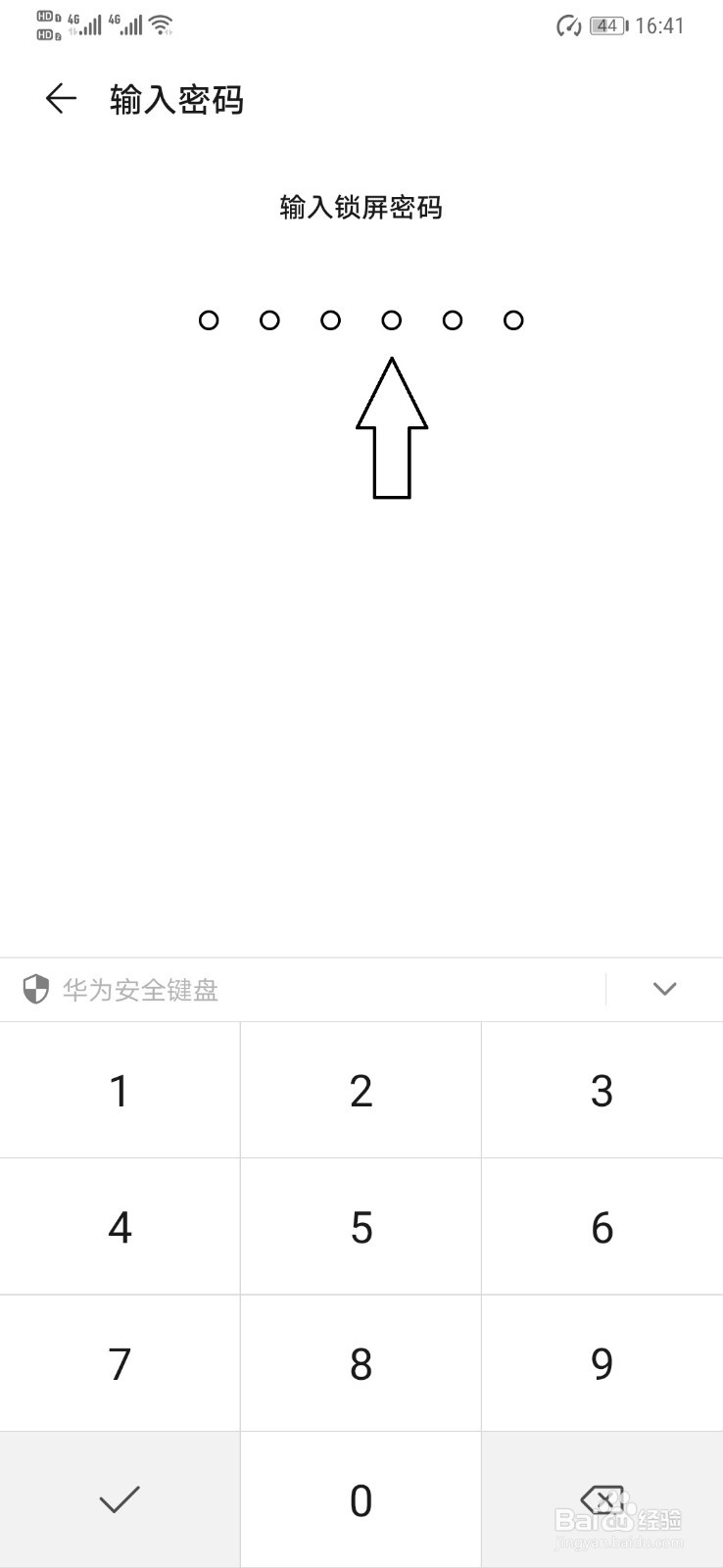Tap the first empty password dot
723x1568 pixels.
pos(209,319)
